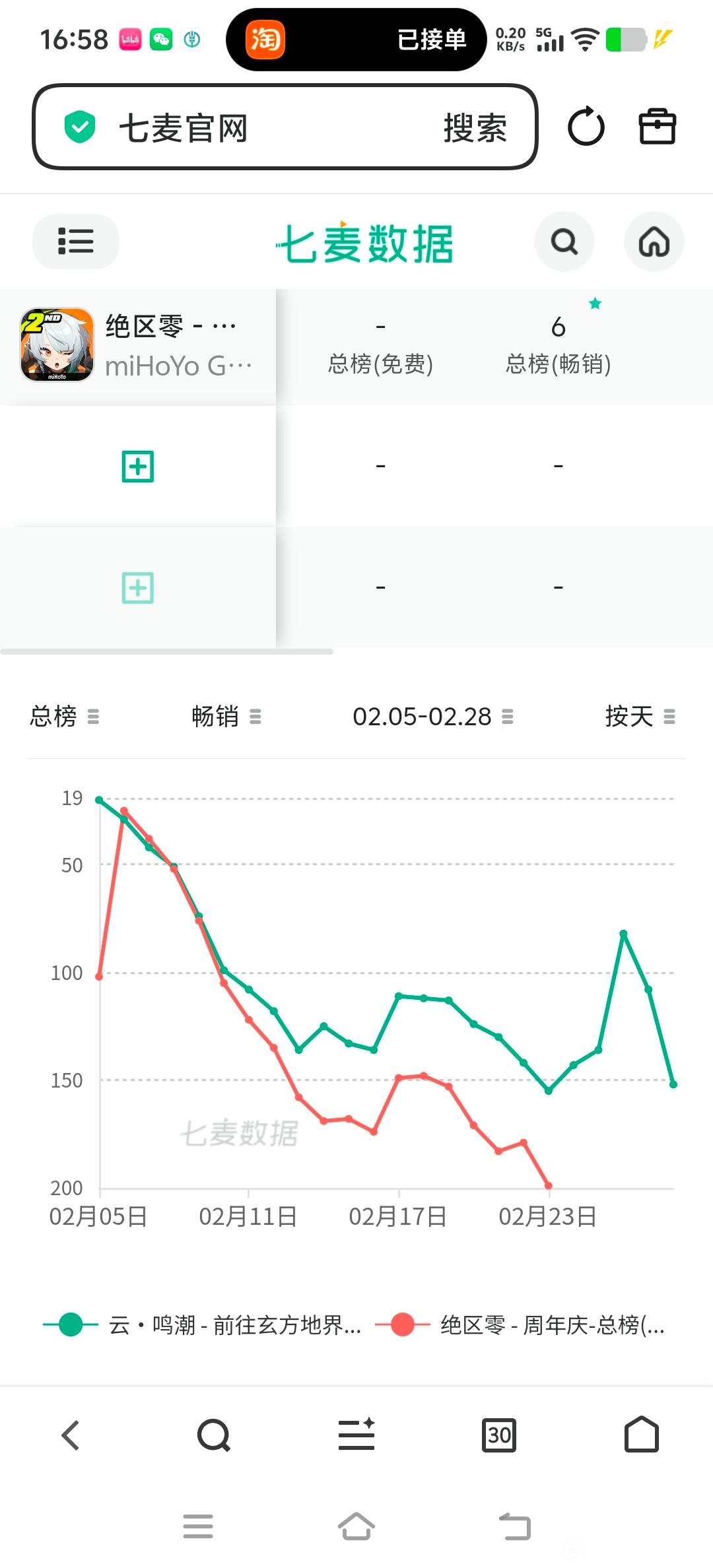The image size is (713, 1568).
Task: Change the 按天 granularity dropdown
Action: [x=640, y=717]
